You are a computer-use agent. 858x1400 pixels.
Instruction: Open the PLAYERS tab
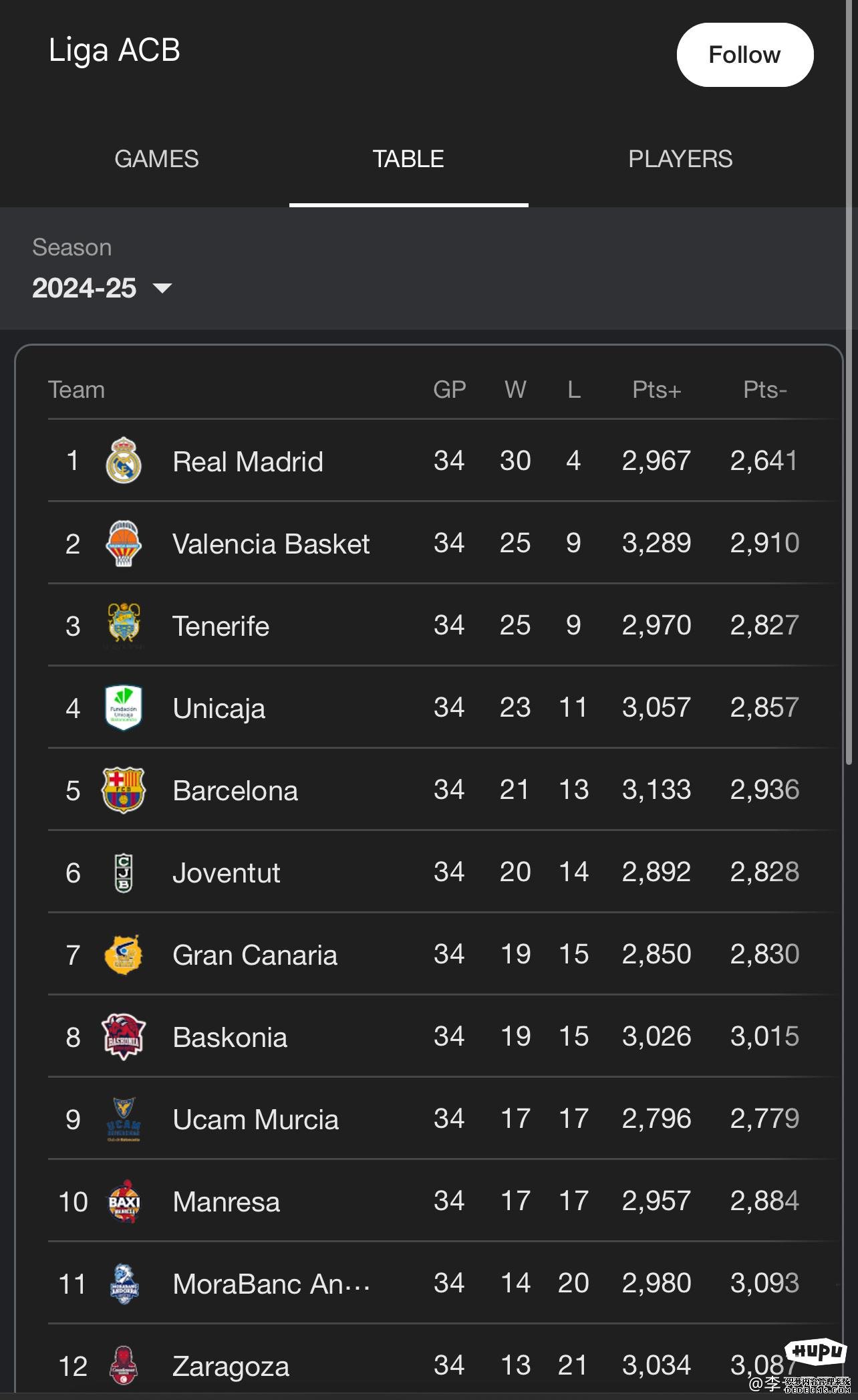(x=680, y=159)
